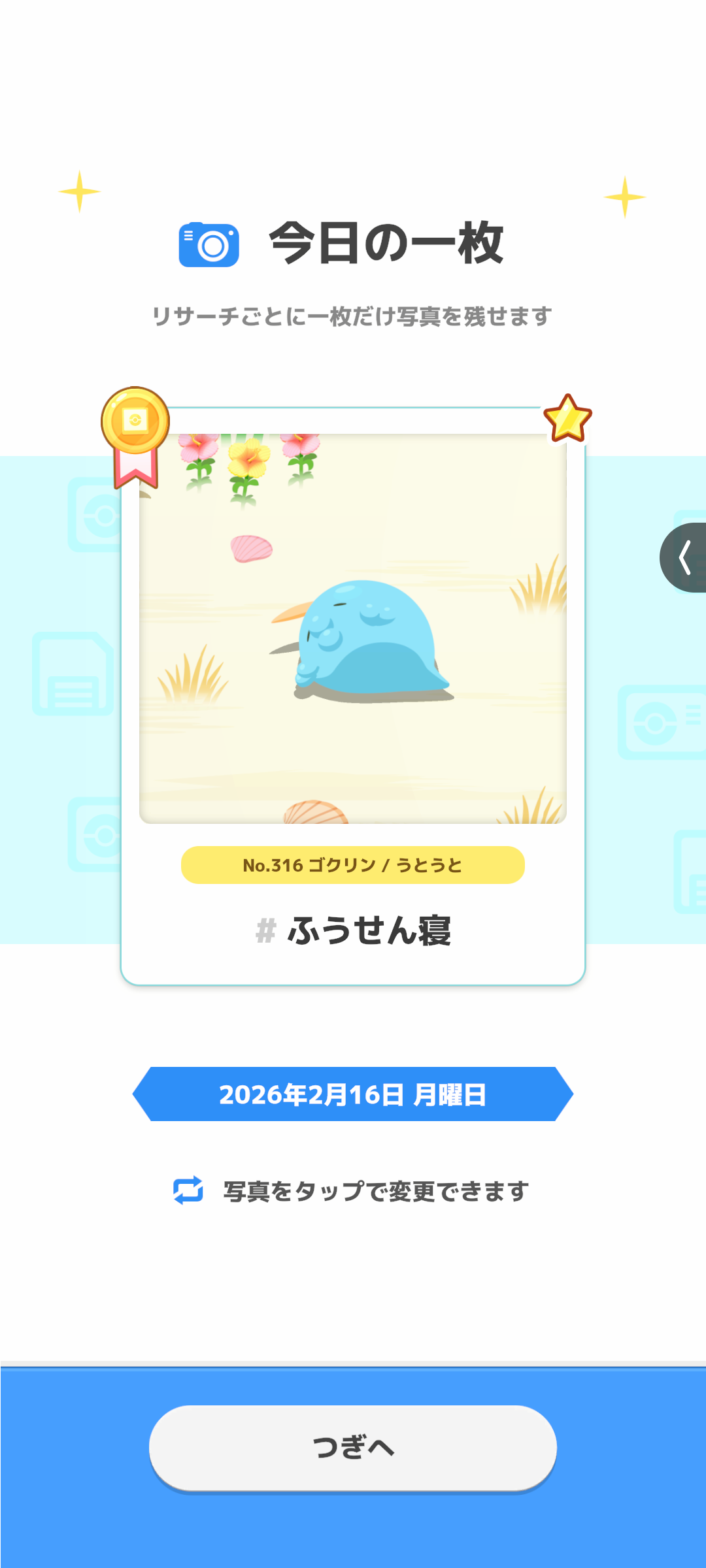Tap the ゴクリン sleep photo to change it
Image resolution: width=706 pixels, height=1568 pixels.
click(x=353, y=628)
